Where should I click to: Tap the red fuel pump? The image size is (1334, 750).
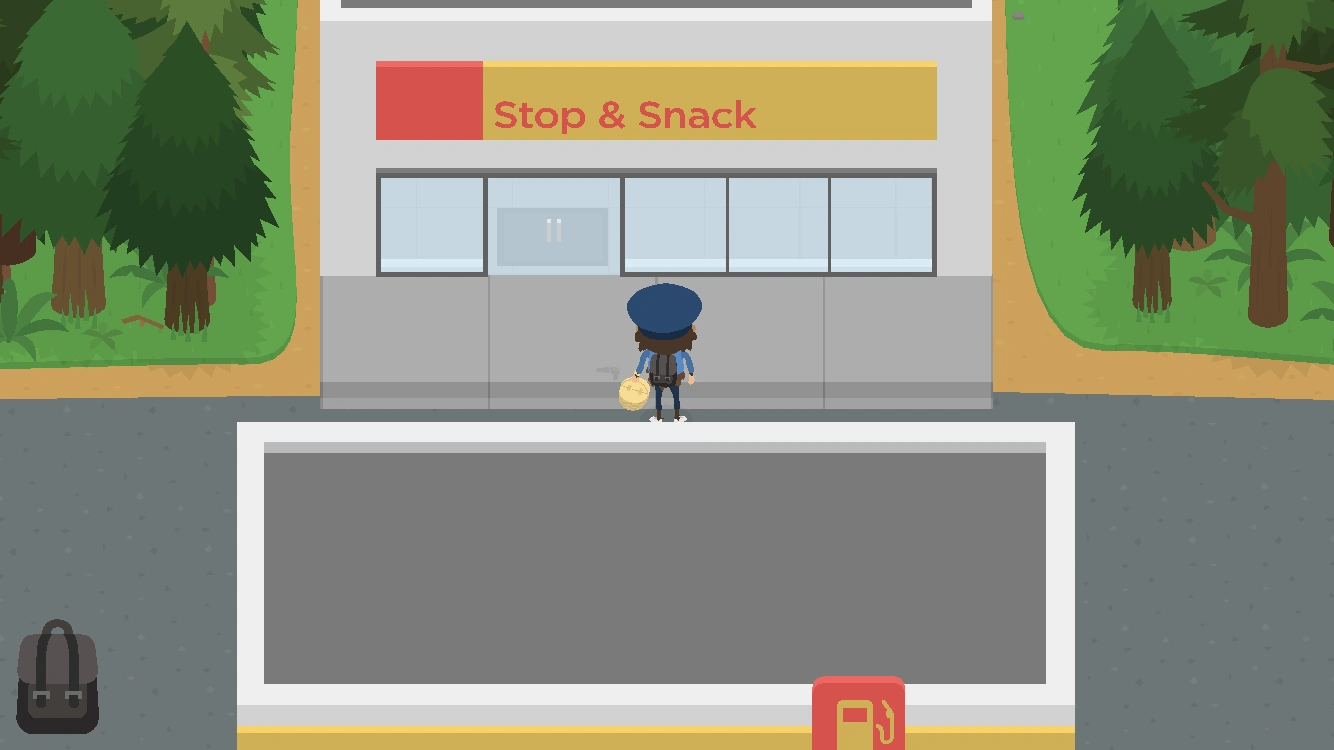pos(858,714)
